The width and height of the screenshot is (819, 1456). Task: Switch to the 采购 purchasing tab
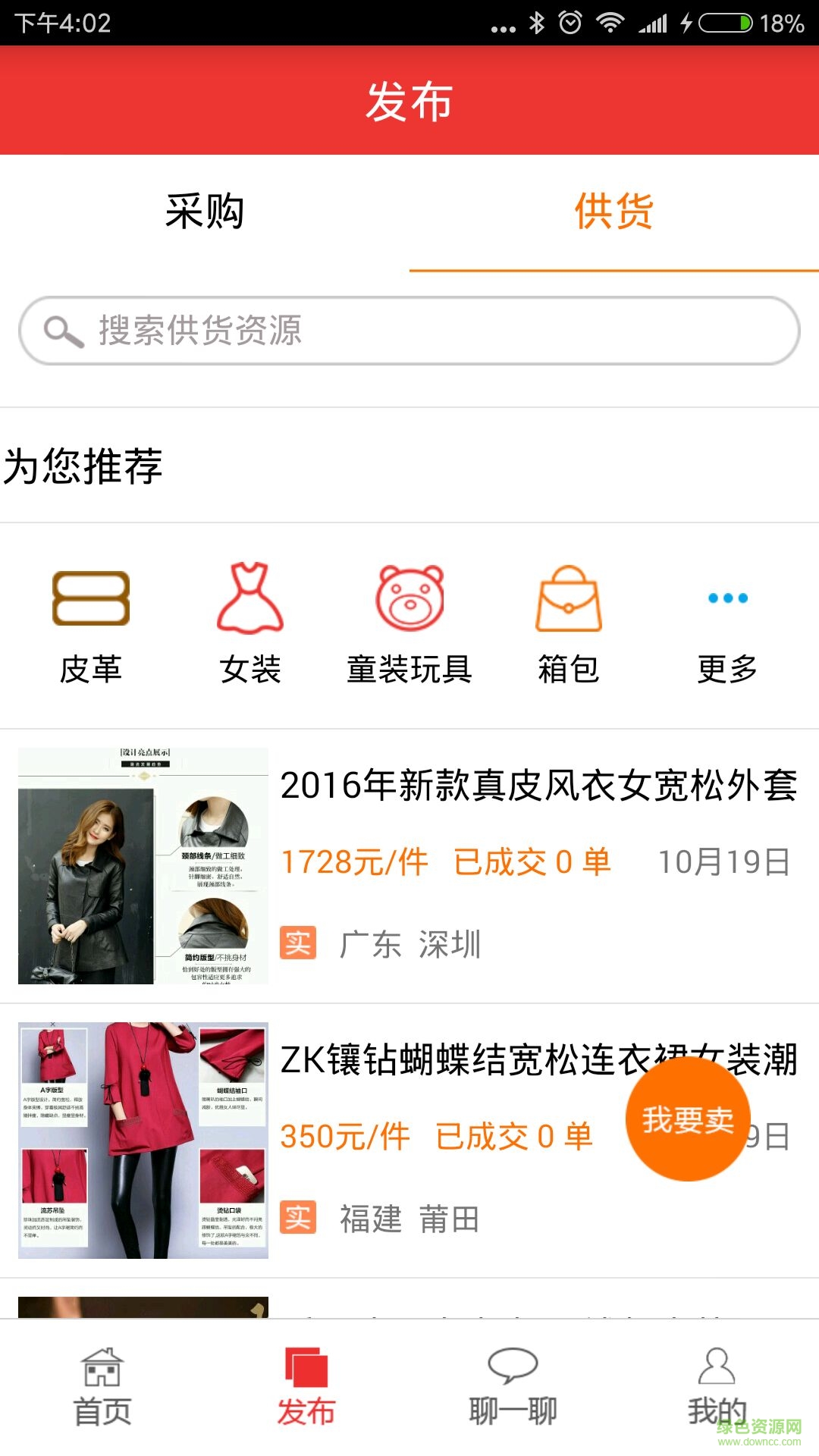205,213
